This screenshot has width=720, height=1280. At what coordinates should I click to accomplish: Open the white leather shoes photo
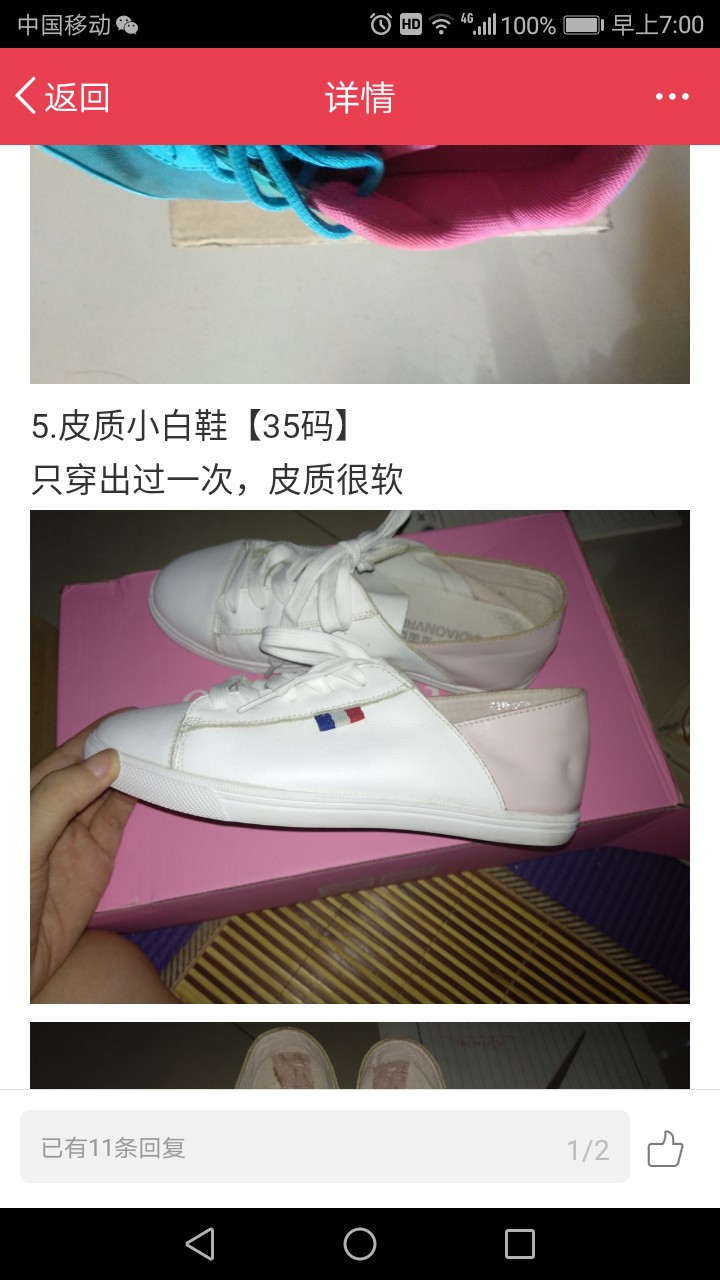(x=360, y=757)
